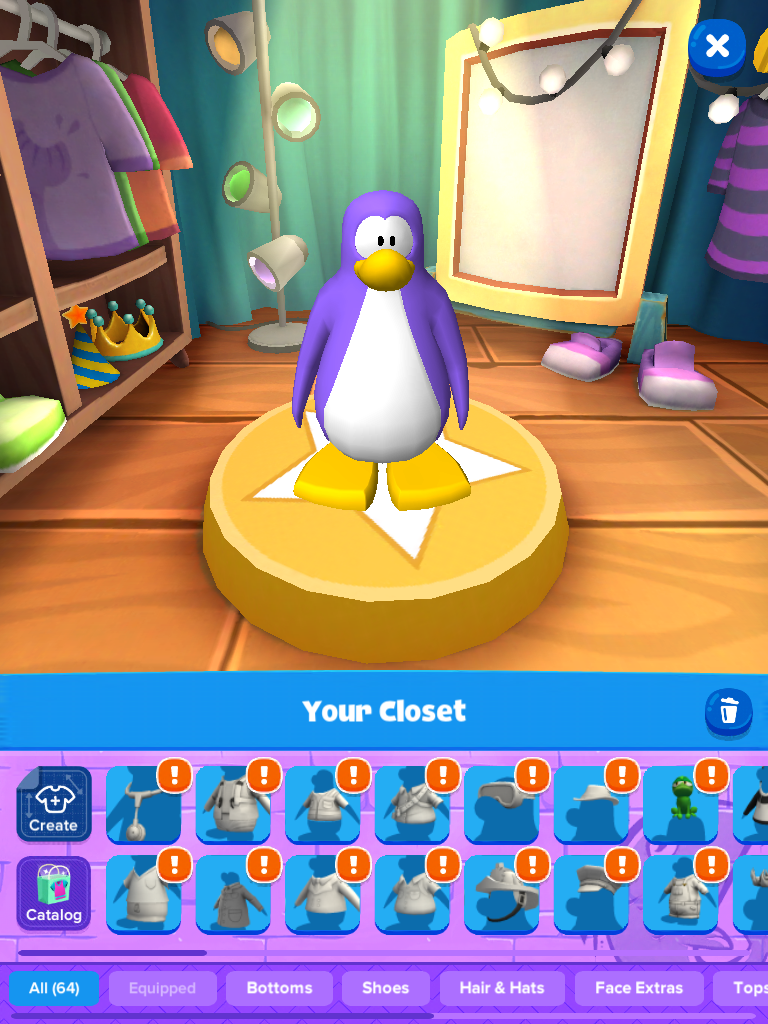
Task: Show All (64) closet items
Action: point(55,988)
